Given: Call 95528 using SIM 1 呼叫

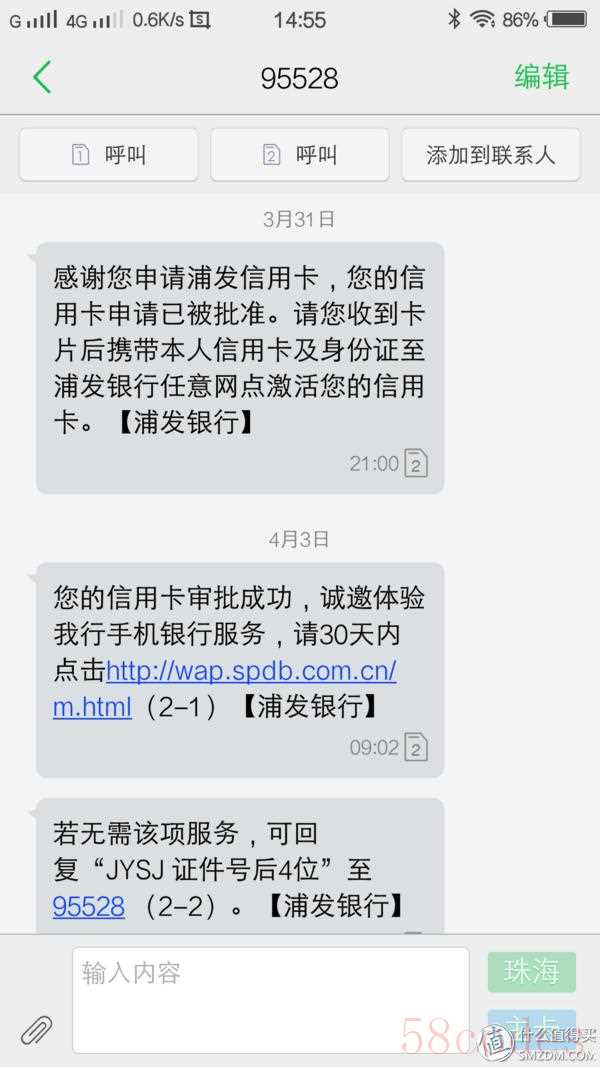Looking at the screenshot, I should pos(109,155).
